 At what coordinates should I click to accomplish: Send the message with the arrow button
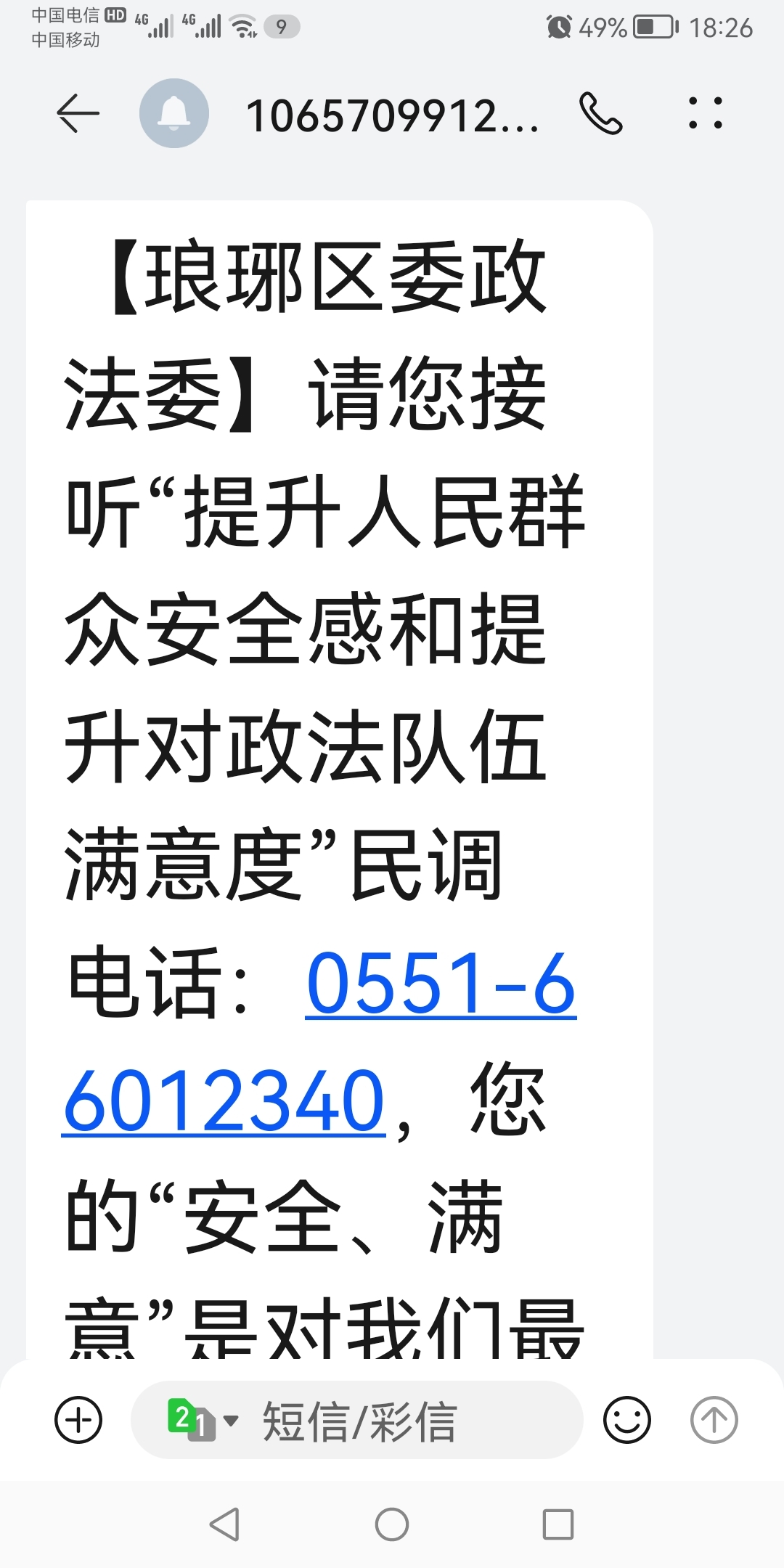[x=714, y=1420]
